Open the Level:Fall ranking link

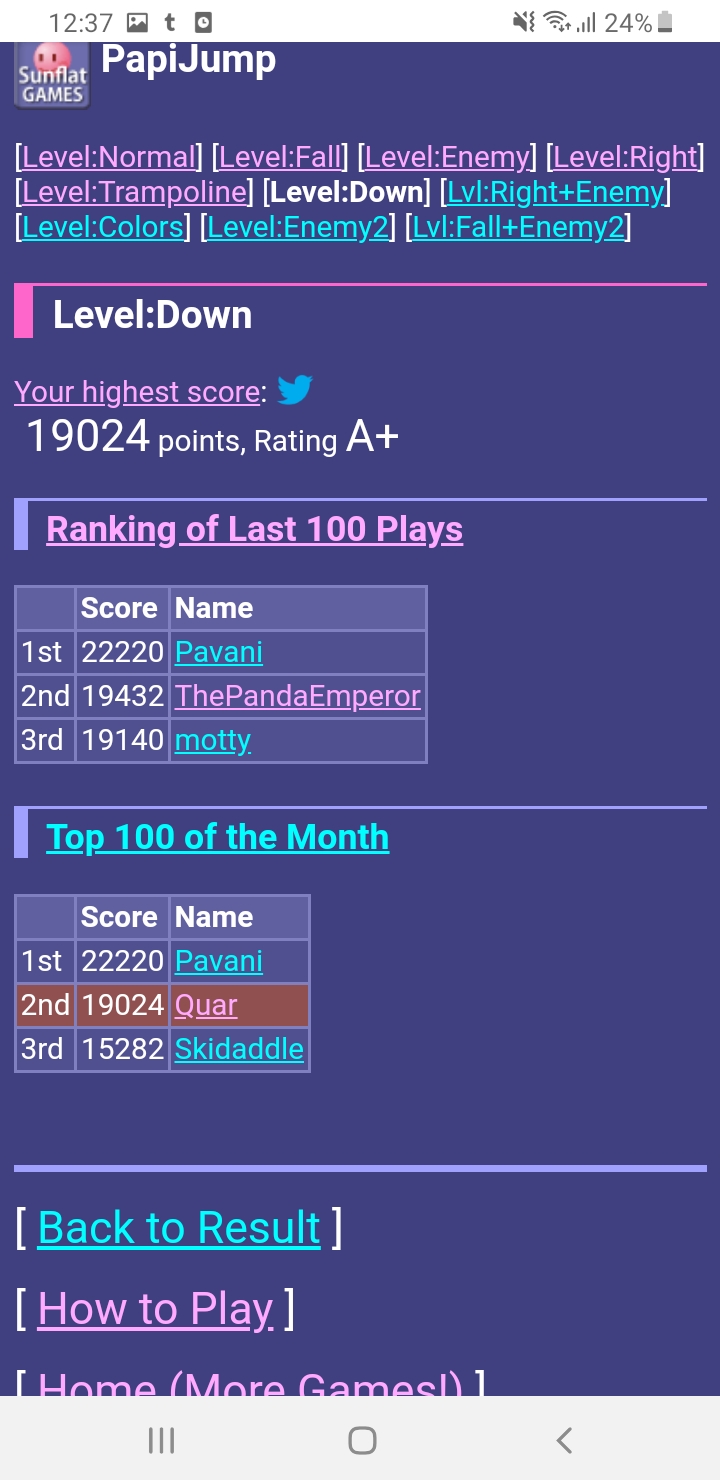tap(279, 157)
